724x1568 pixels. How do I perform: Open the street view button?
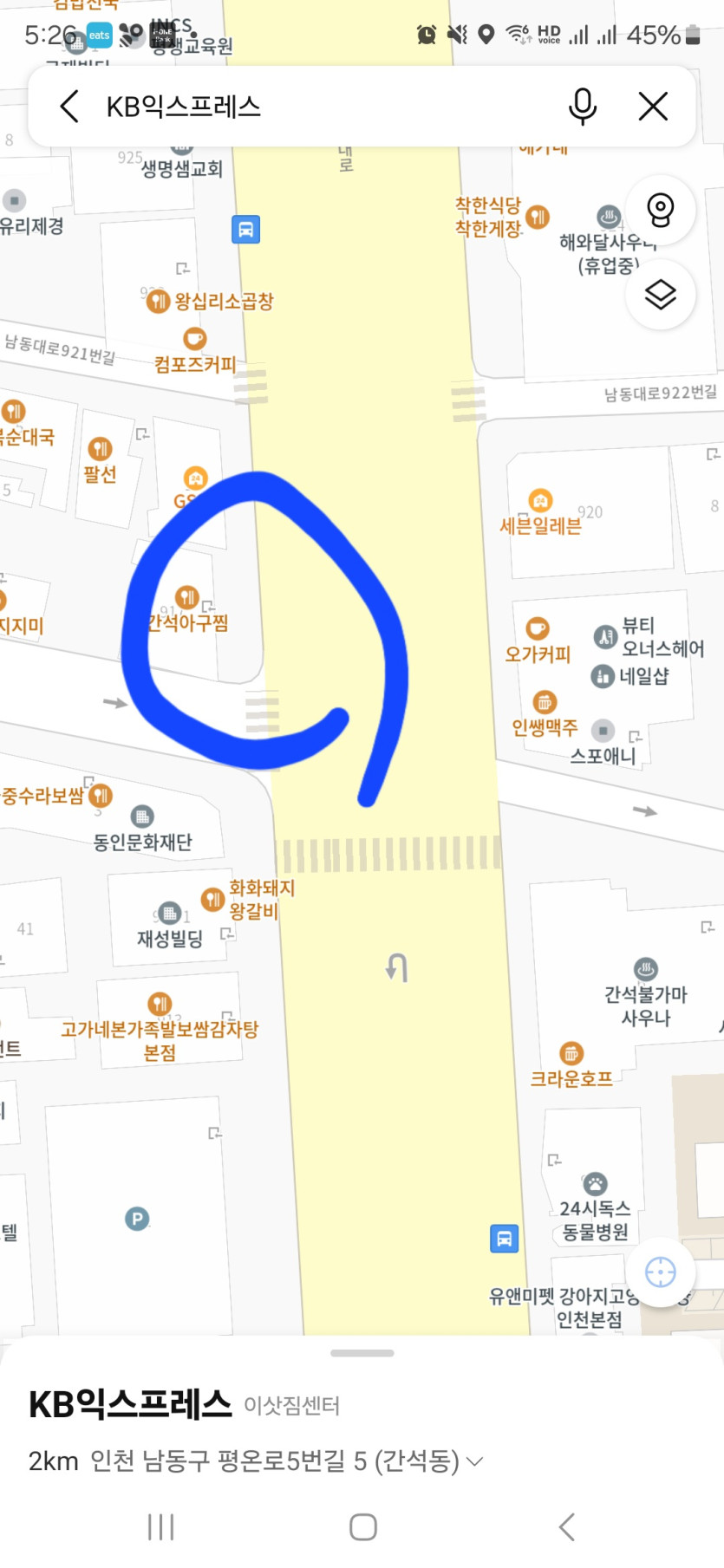tap(660, 210)
